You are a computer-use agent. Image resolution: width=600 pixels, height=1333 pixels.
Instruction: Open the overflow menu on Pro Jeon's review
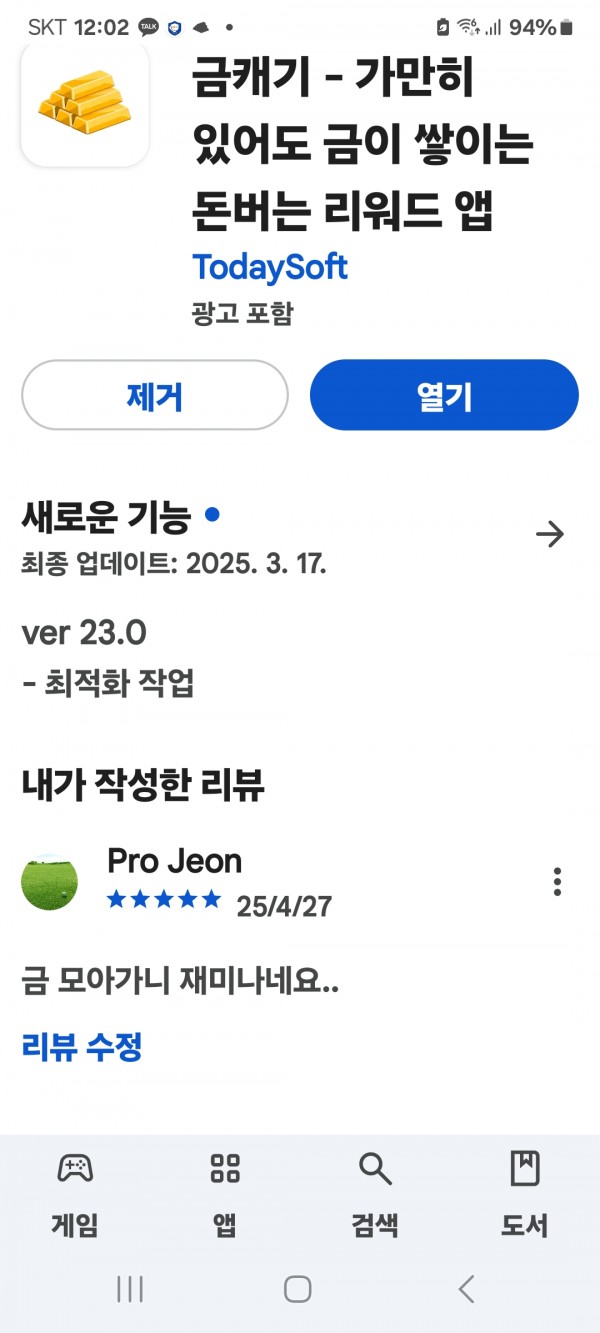click(557, 881)
